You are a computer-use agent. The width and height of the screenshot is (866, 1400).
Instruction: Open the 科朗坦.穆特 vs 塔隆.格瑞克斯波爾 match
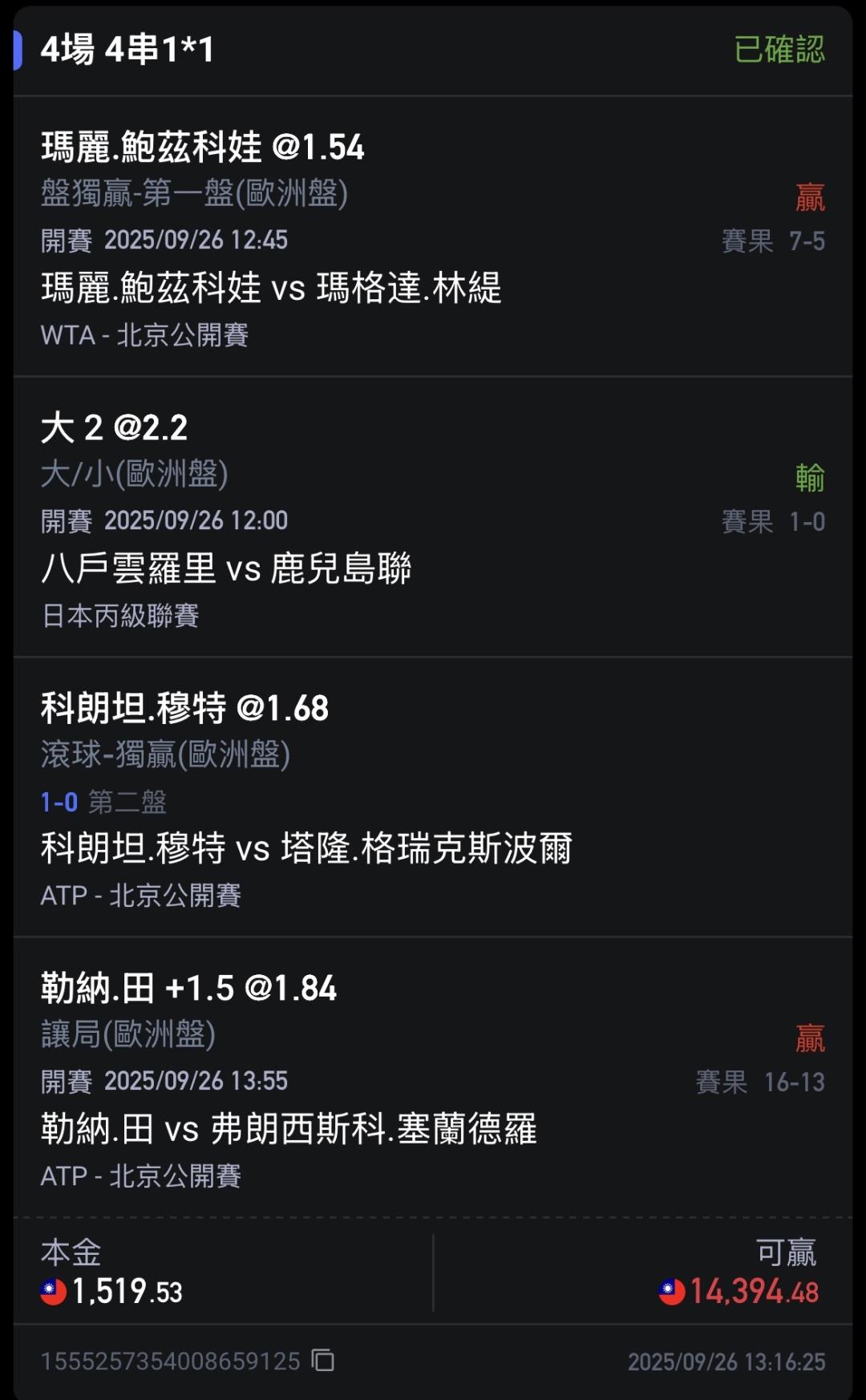coord(306,848)
